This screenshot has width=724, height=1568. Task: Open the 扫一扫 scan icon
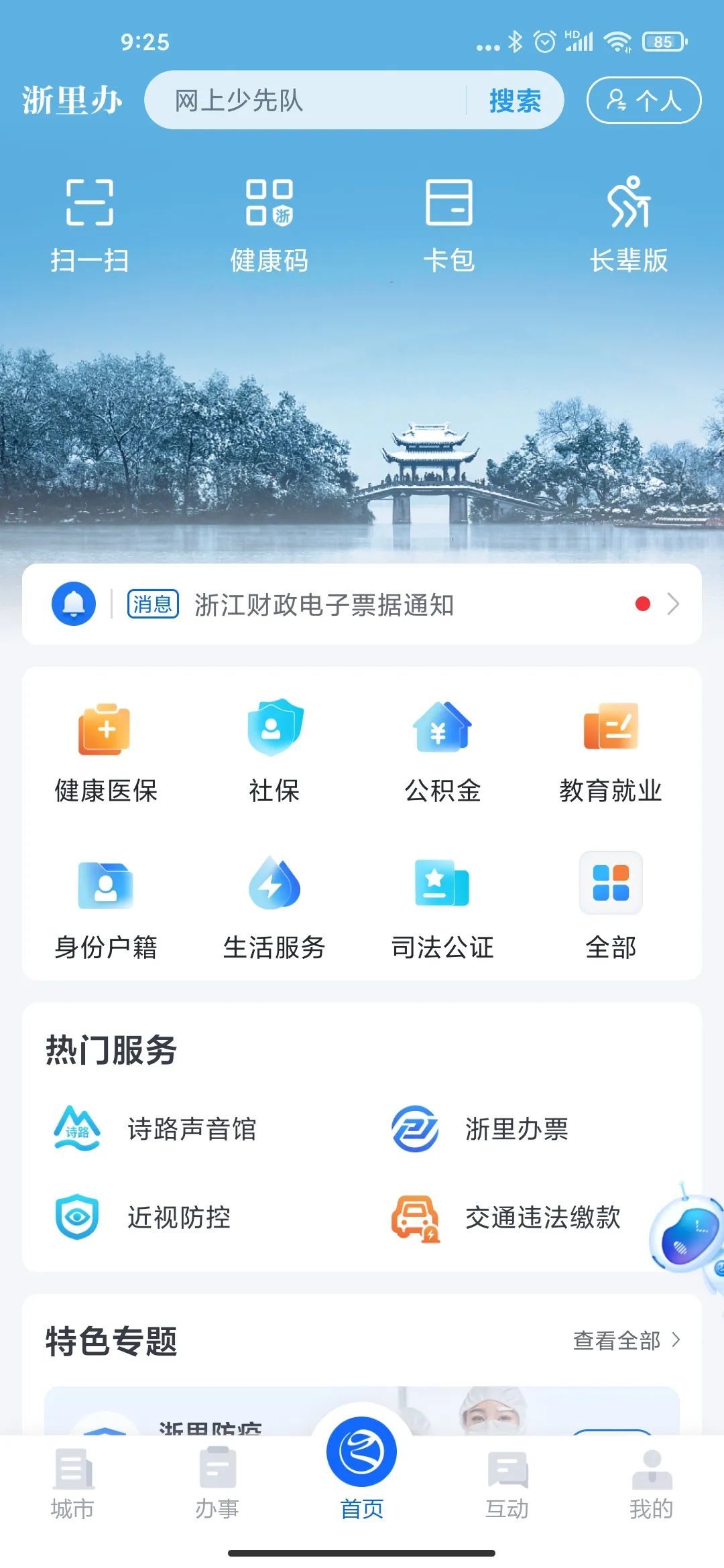[x=92, y=221]
